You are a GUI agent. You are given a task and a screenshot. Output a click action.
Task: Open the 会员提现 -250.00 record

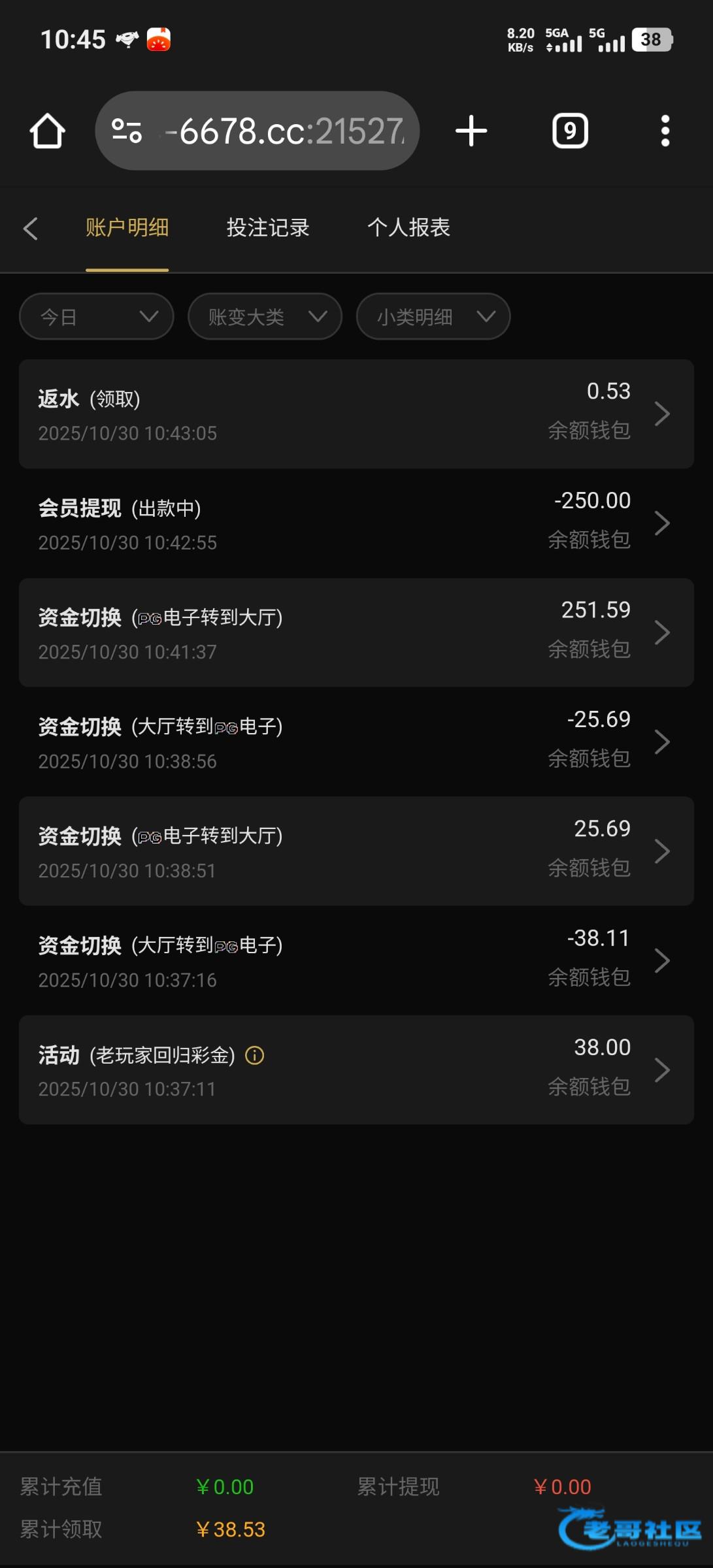click(x=356, y=523)
